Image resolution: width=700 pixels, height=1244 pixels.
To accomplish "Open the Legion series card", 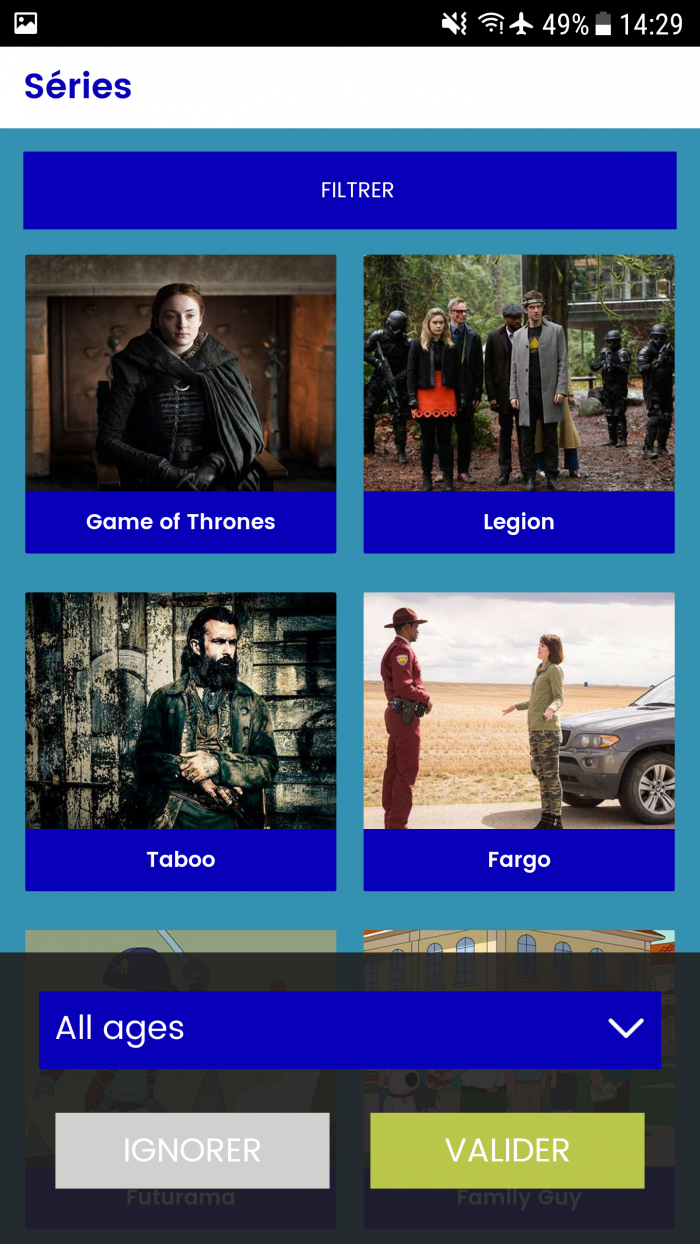I will 518,403.
